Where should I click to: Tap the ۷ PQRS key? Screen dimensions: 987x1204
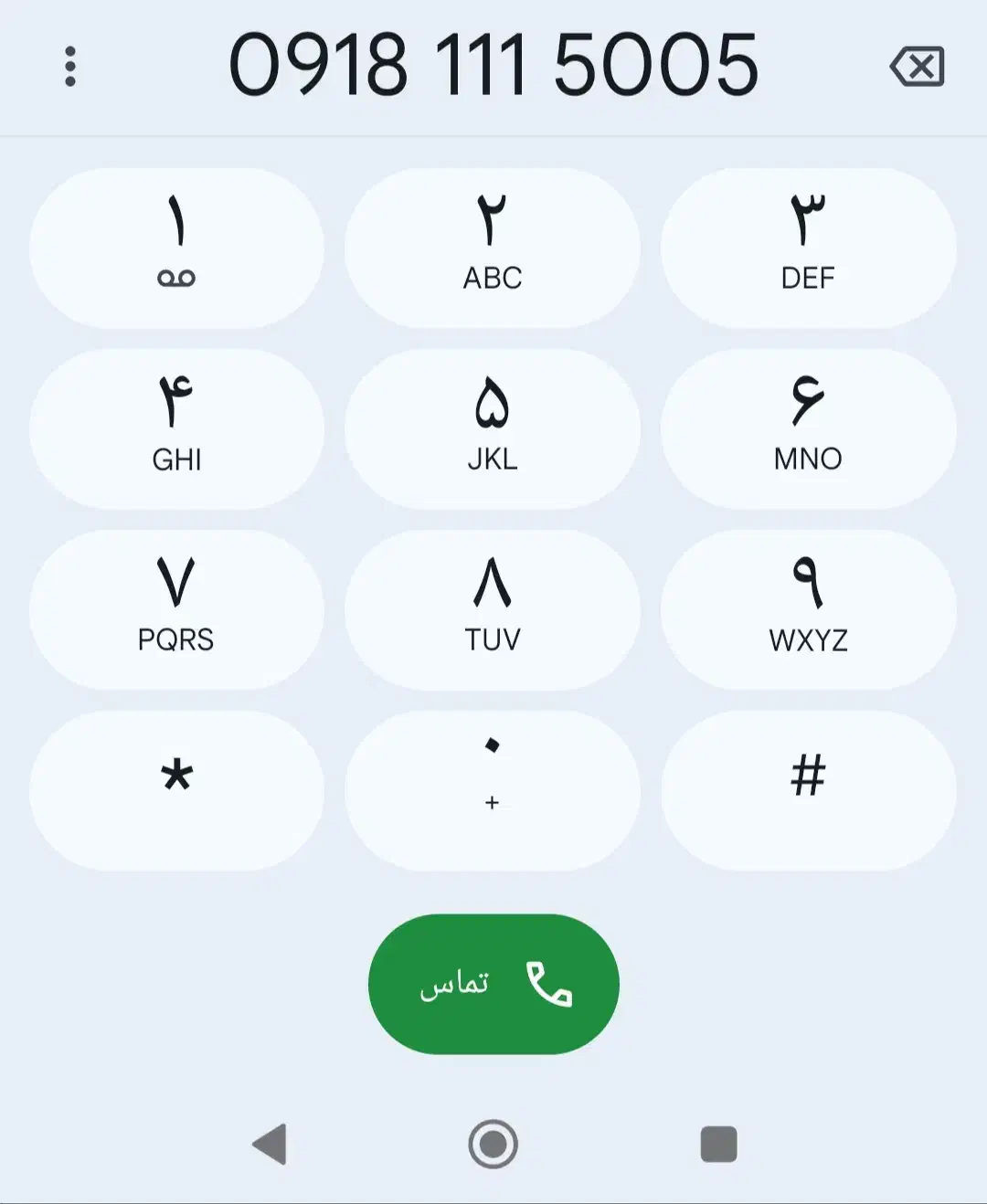tap(176, 609)
